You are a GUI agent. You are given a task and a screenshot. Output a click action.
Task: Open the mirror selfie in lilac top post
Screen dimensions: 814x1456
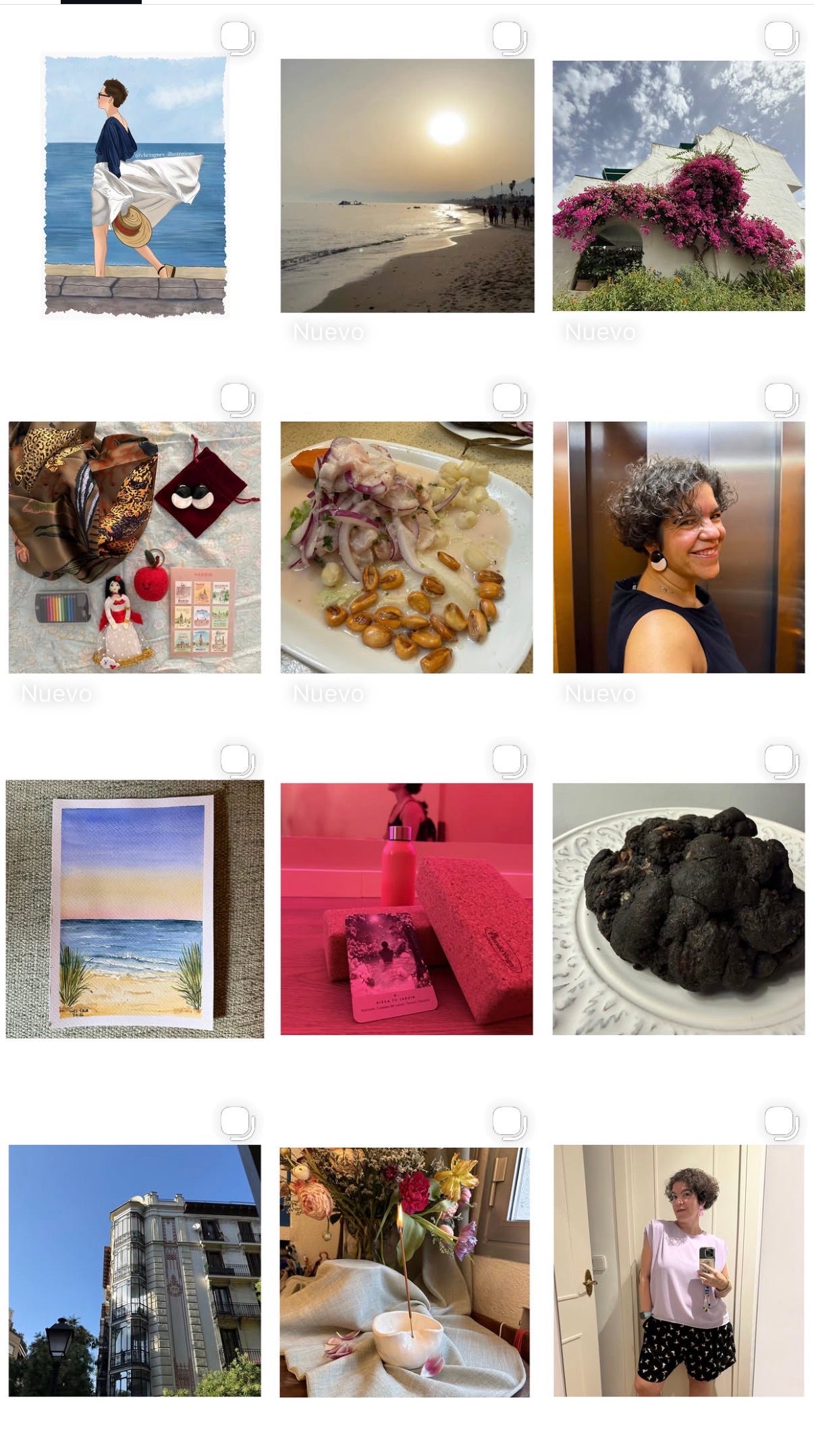click(x=678, y=1270)
